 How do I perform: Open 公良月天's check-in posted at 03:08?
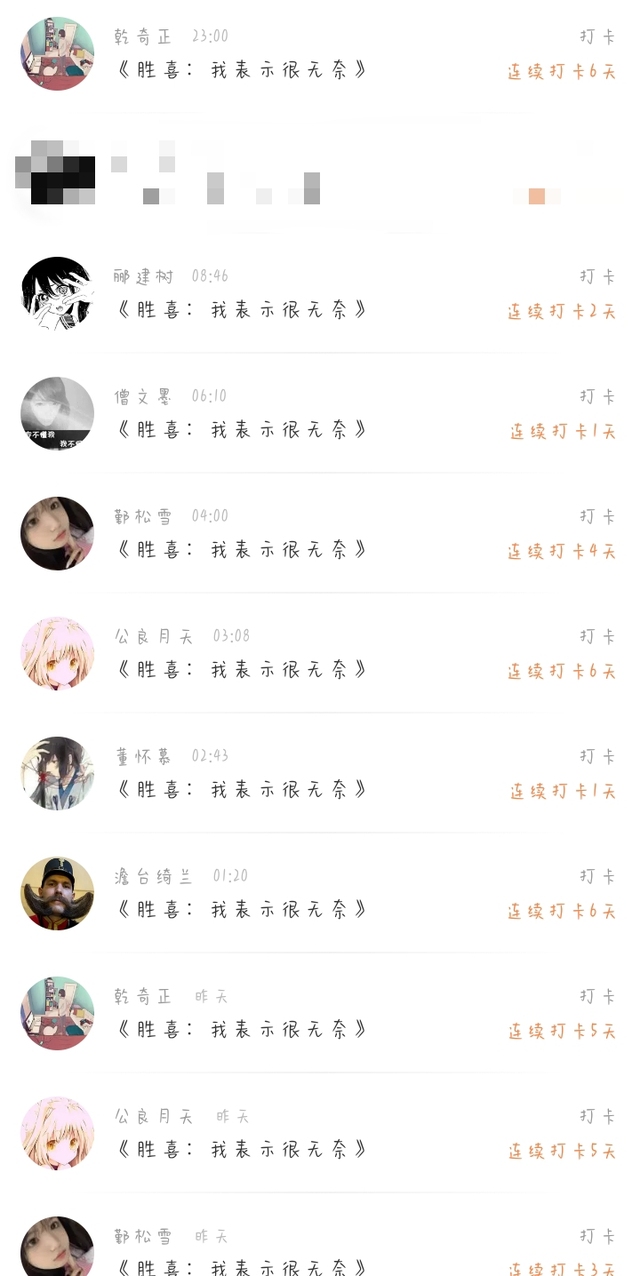click(x=320, y=653)
